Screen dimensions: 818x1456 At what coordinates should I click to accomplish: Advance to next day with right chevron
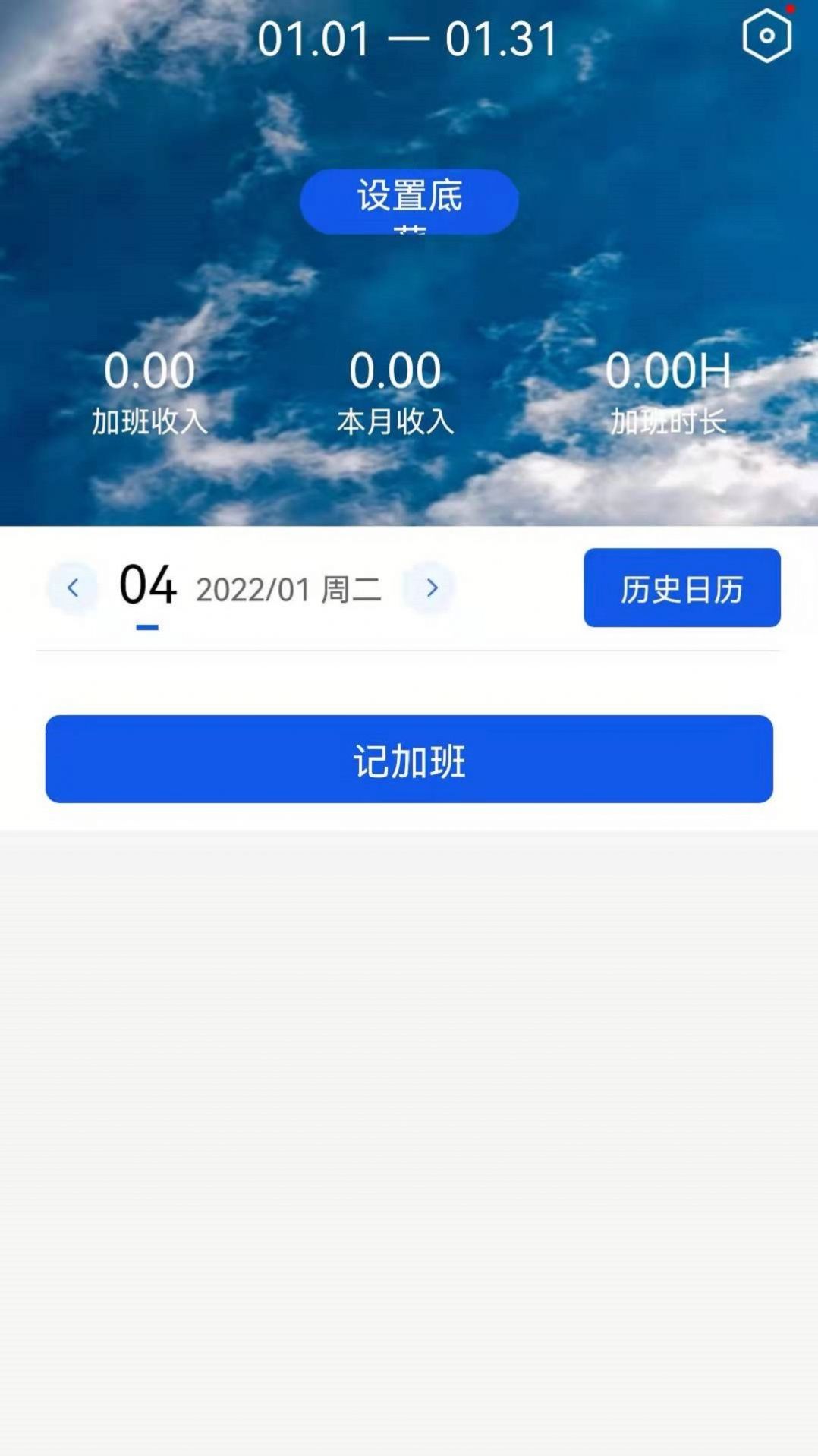tap(430, 588)
